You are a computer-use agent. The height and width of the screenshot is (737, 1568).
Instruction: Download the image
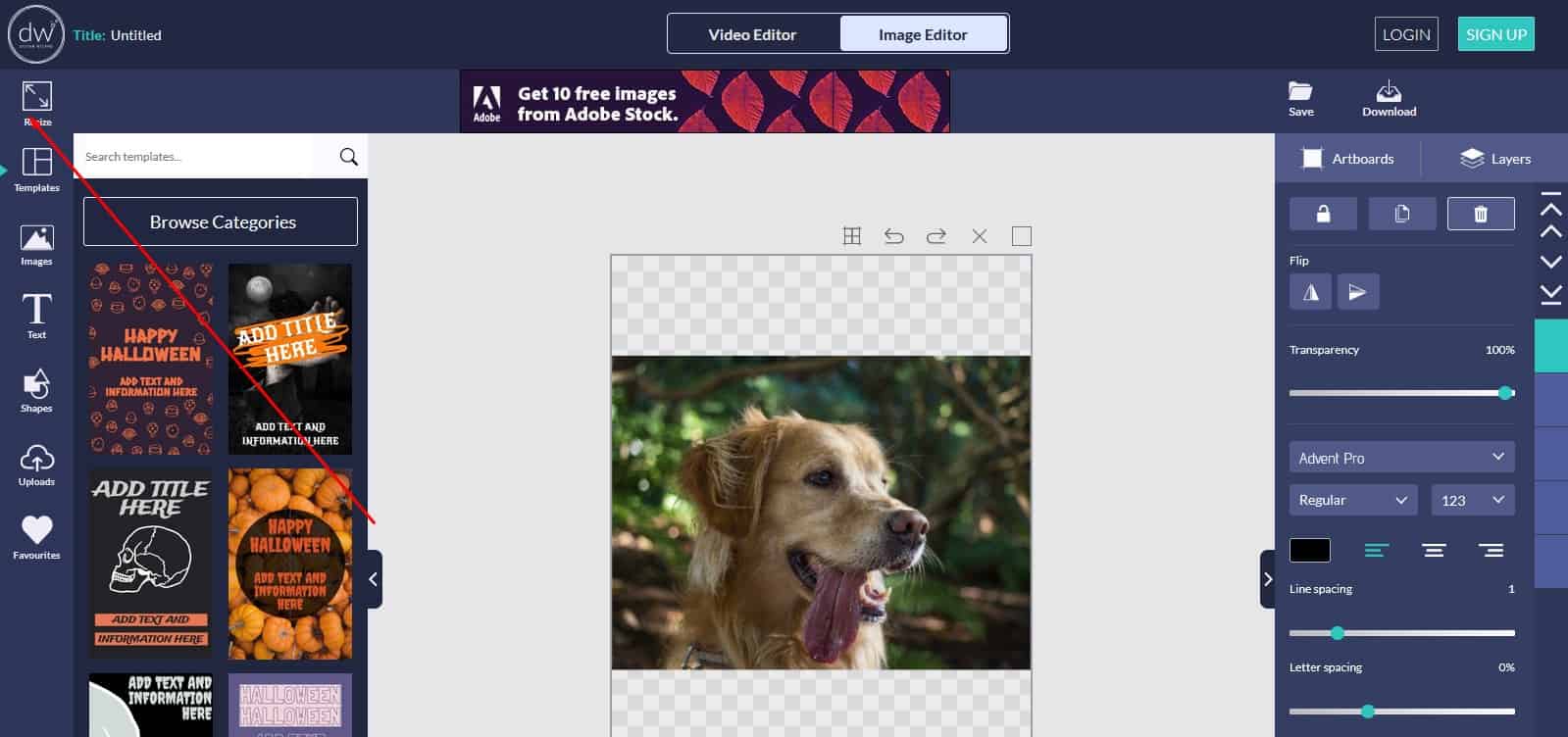1389,99
